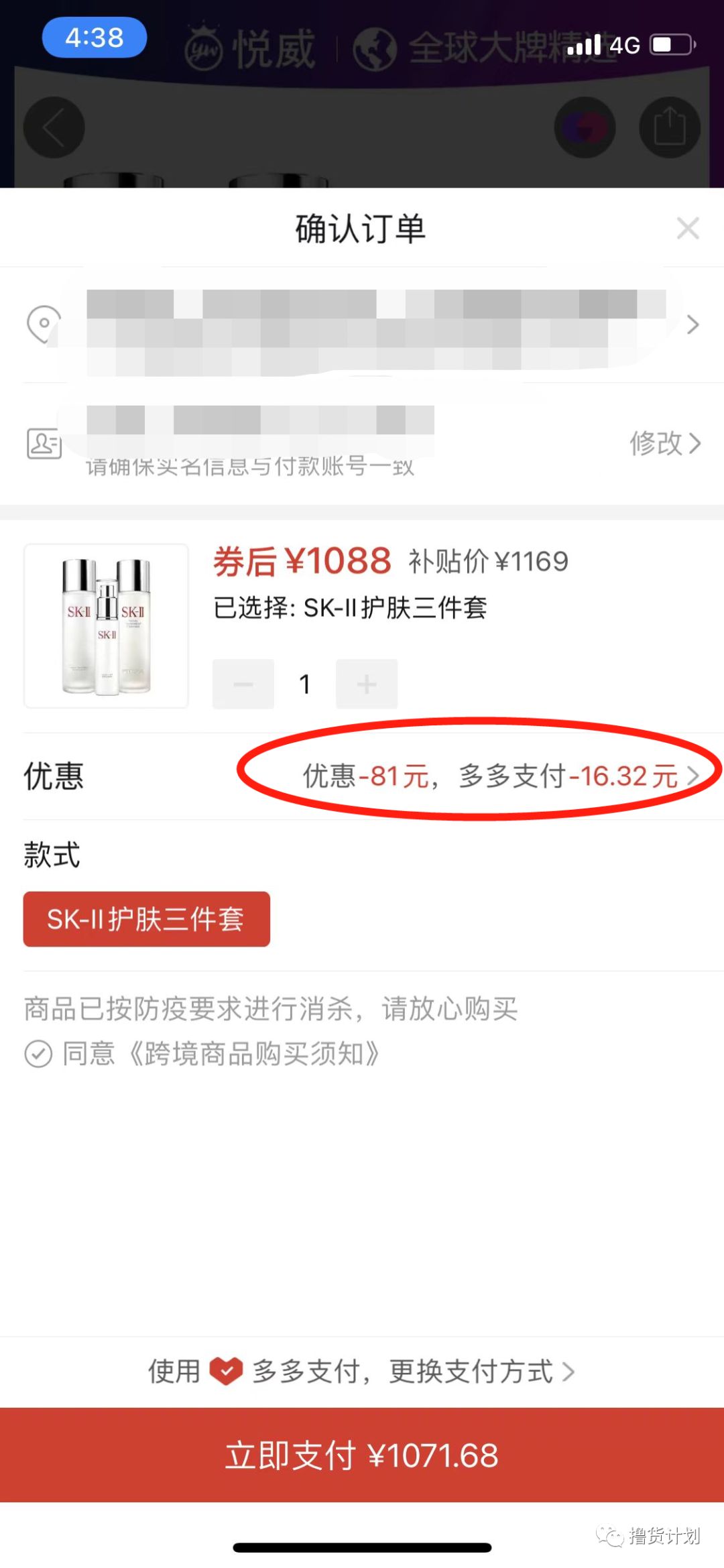724x1568 pixels.
Task: Increase quantity with the plus stepper
Action: tap(367, 684)
